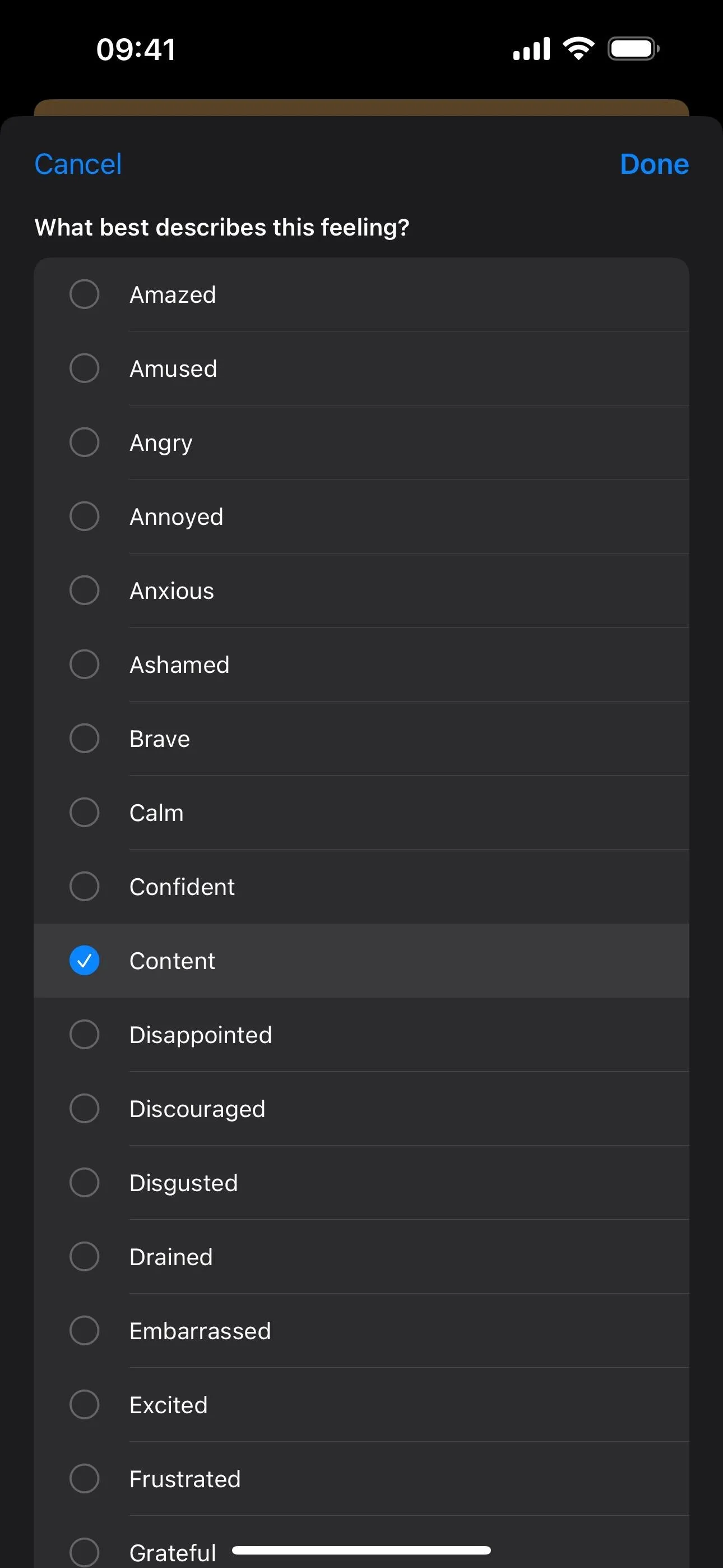Mark Angry as the feeling
Viewport: 723px width, 1568px height.
(361, 442)
